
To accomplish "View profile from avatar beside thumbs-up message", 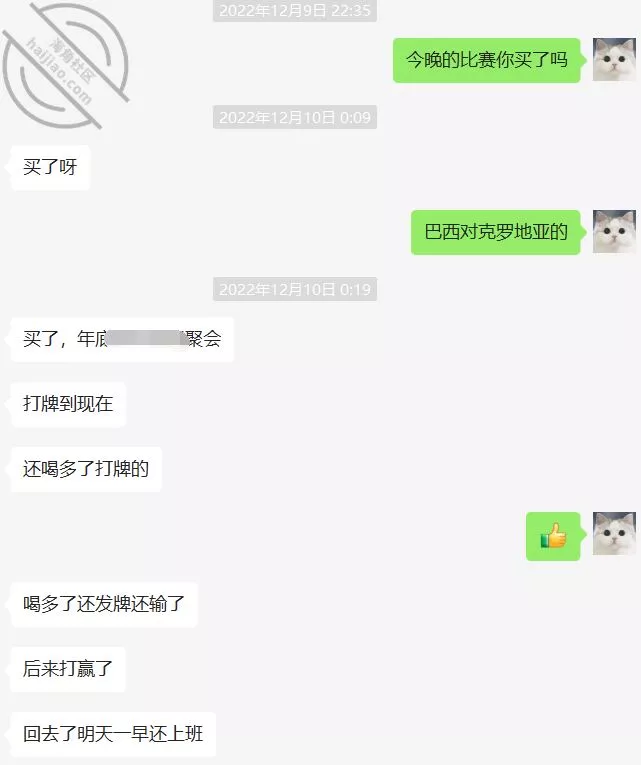I will tap(614, 534).
